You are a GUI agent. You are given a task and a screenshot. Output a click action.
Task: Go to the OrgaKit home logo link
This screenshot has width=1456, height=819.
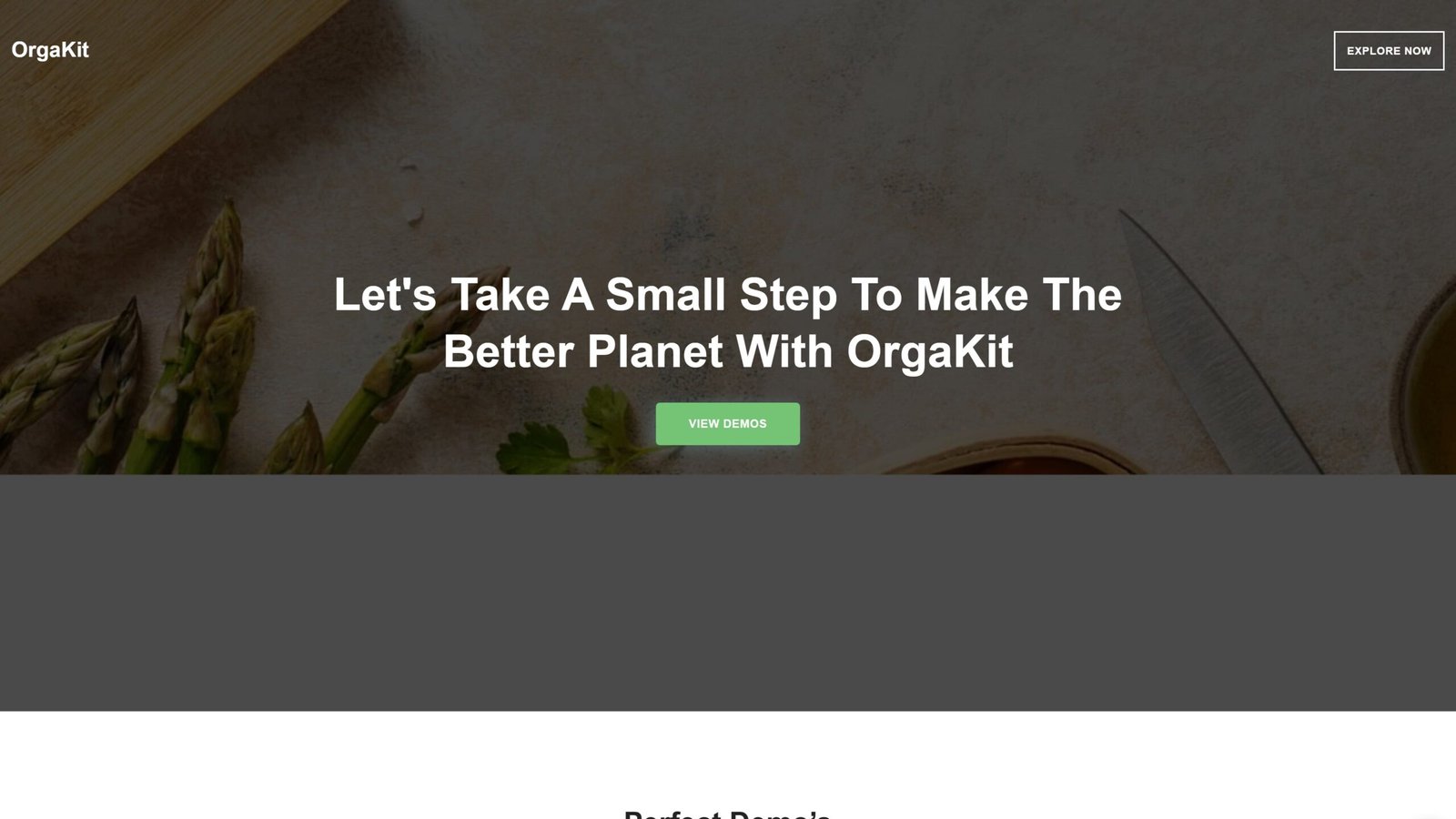pos(50,50)
